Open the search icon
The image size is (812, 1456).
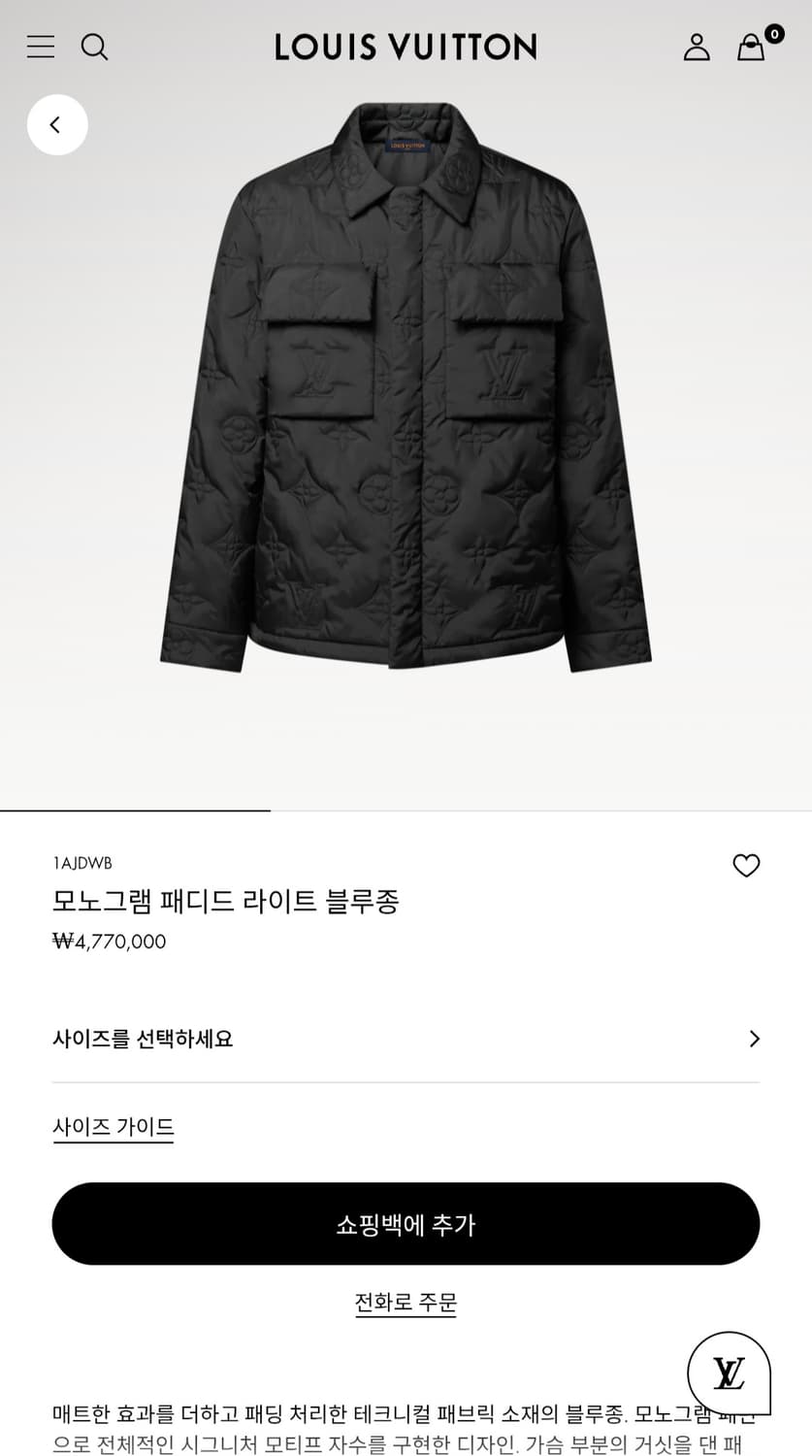point(94,46)
